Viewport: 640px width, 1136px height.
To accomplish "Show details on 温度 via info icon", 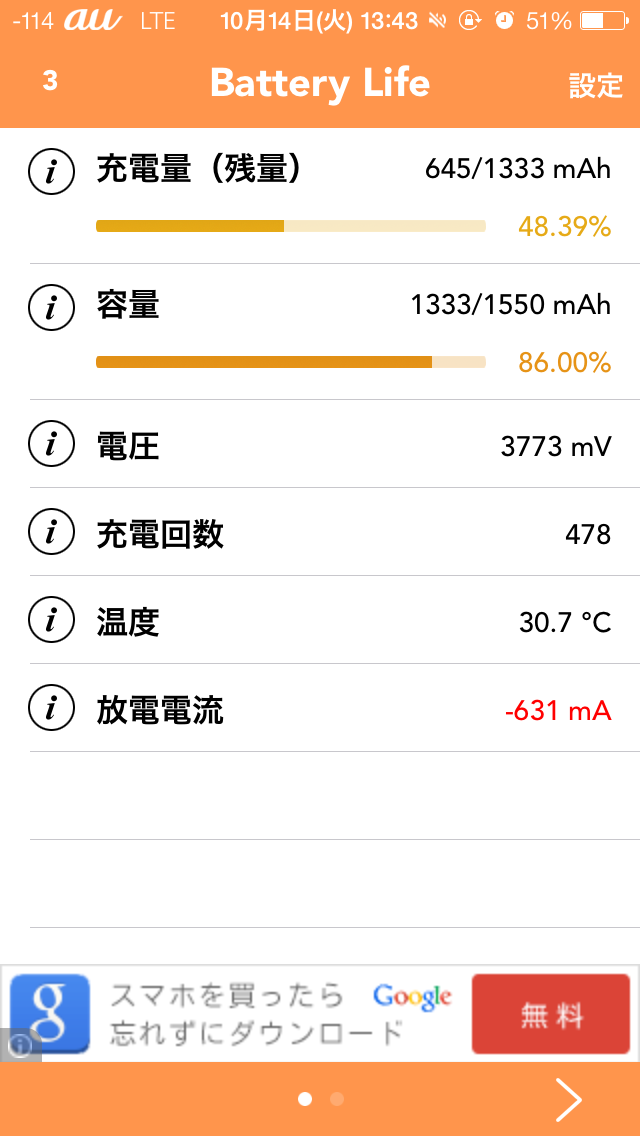I will pyautogui.click(x=51, y=619).
